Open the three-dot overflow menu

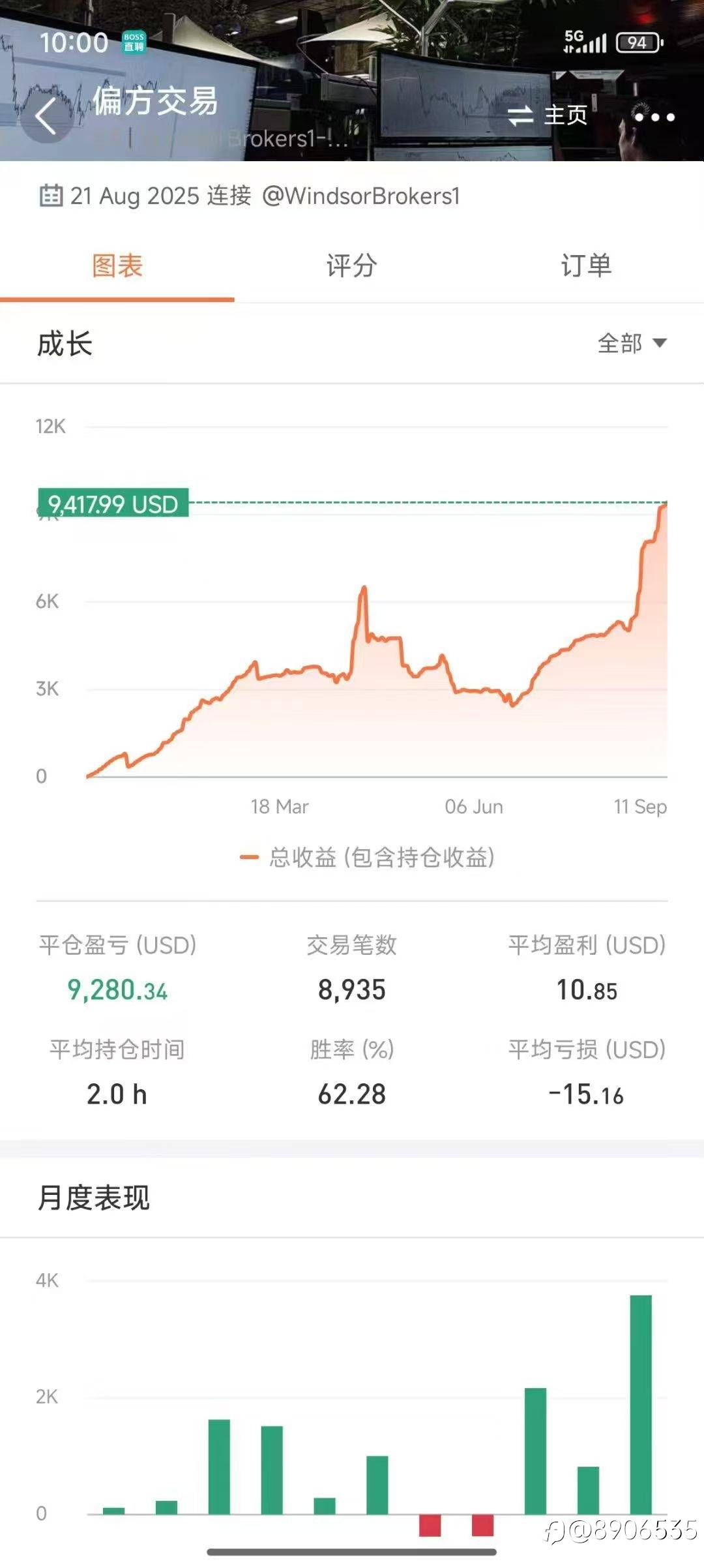coord(654,117)
